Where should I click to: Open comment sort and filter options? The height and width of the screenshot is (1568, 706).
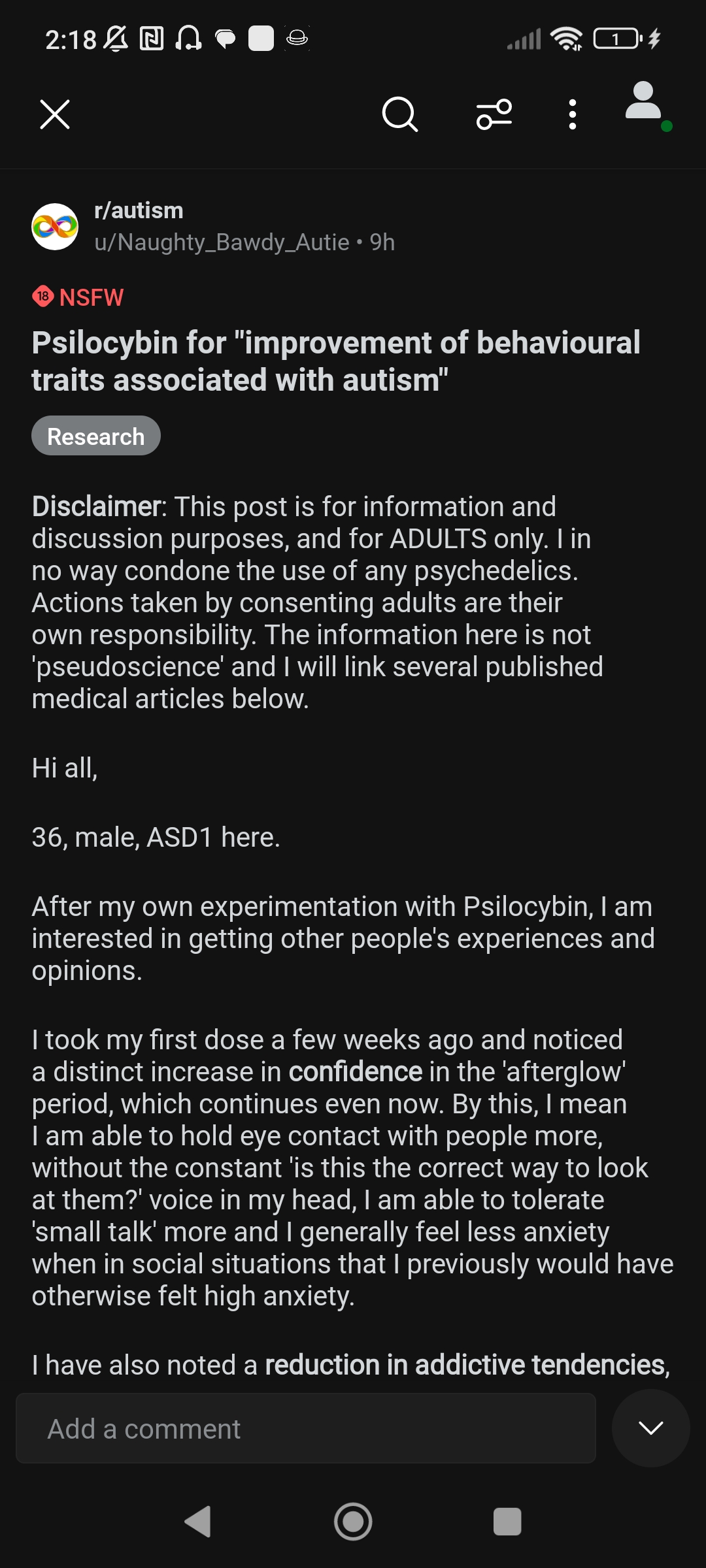point(494,115)
